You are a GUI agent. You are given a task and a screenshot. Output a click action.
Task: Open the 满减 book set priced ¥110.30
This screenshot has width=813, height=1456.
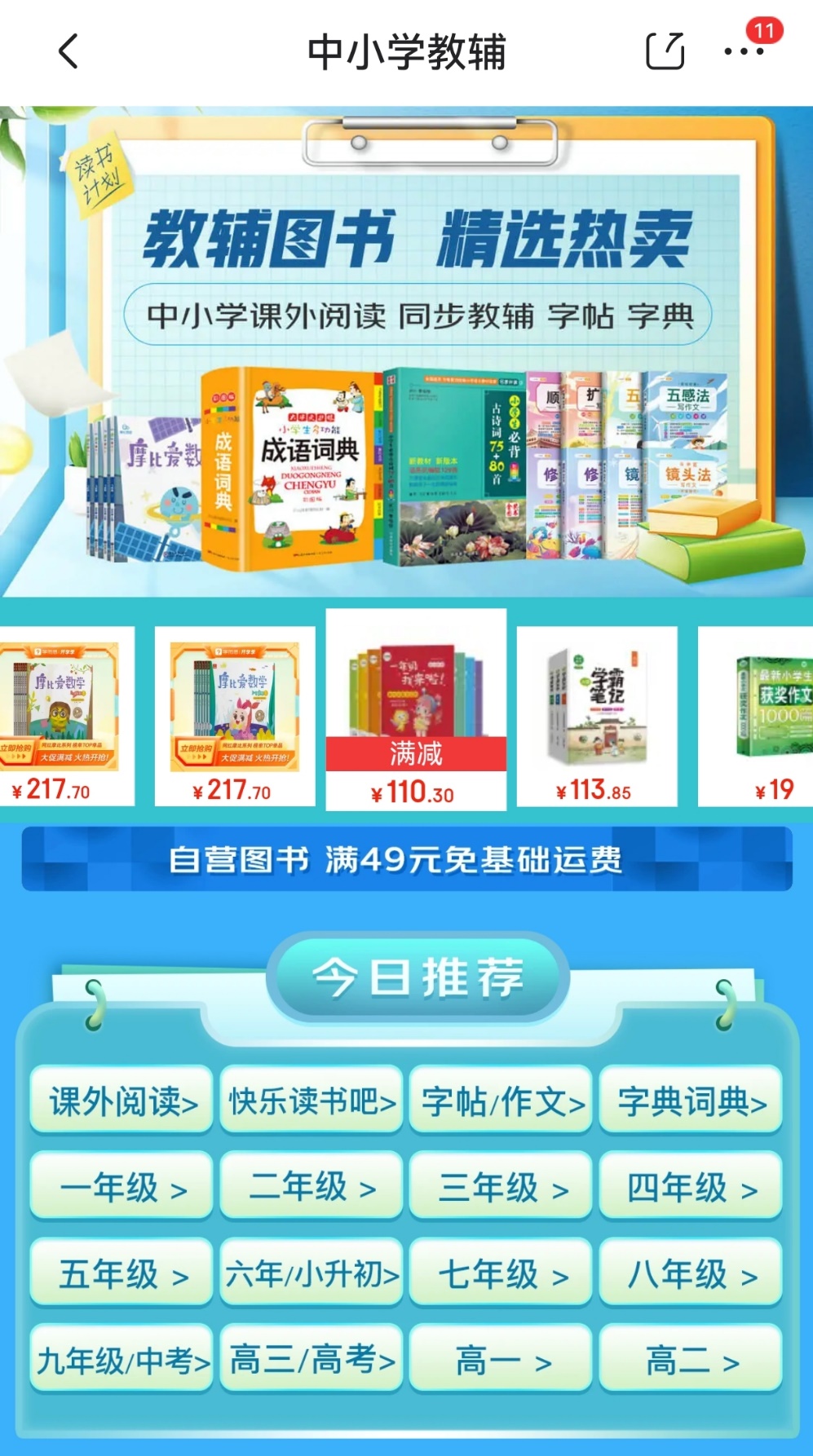pos(415,709)
